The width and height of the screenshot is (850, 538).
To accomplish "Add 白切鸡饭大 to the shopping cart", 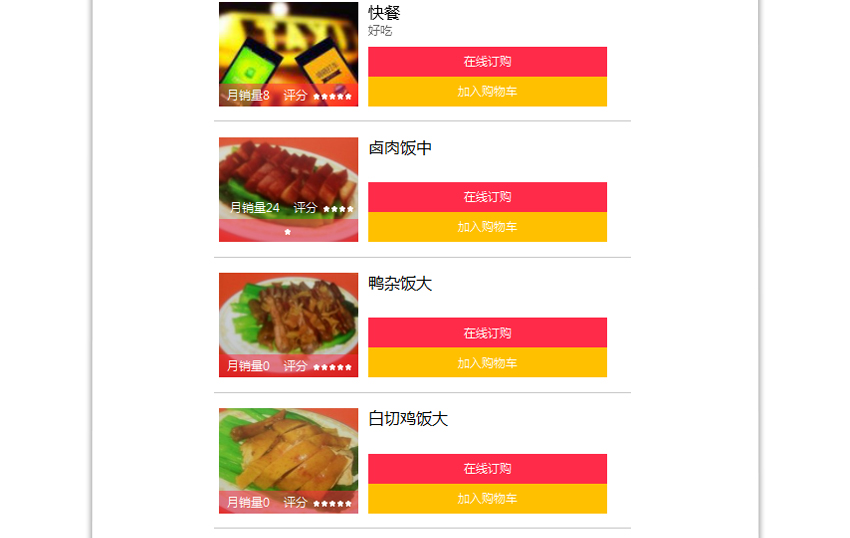I will pyautogui.click(x=487, y=499).
